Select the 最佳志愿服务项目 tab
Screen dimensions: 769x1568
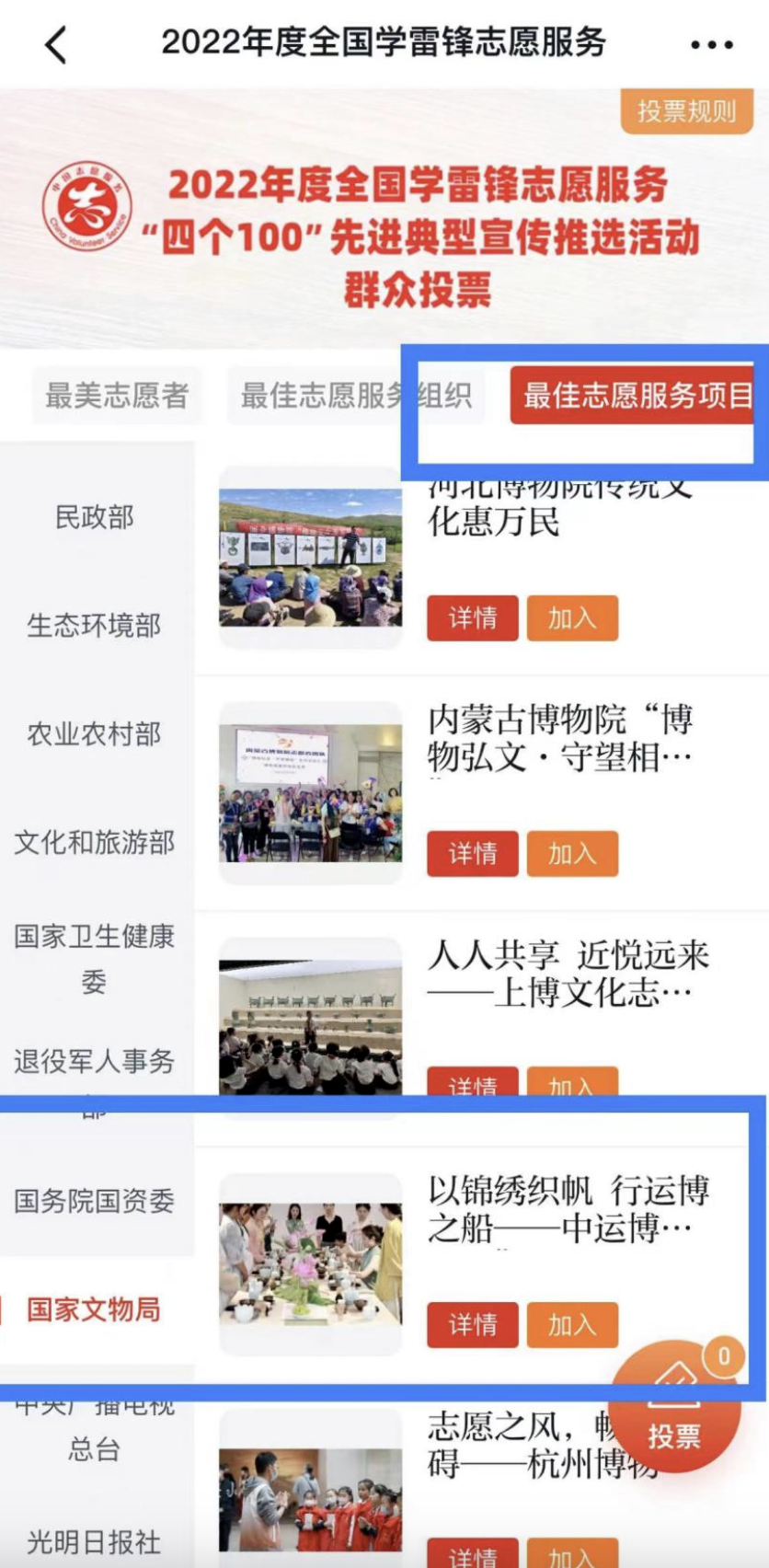(637, 396)
